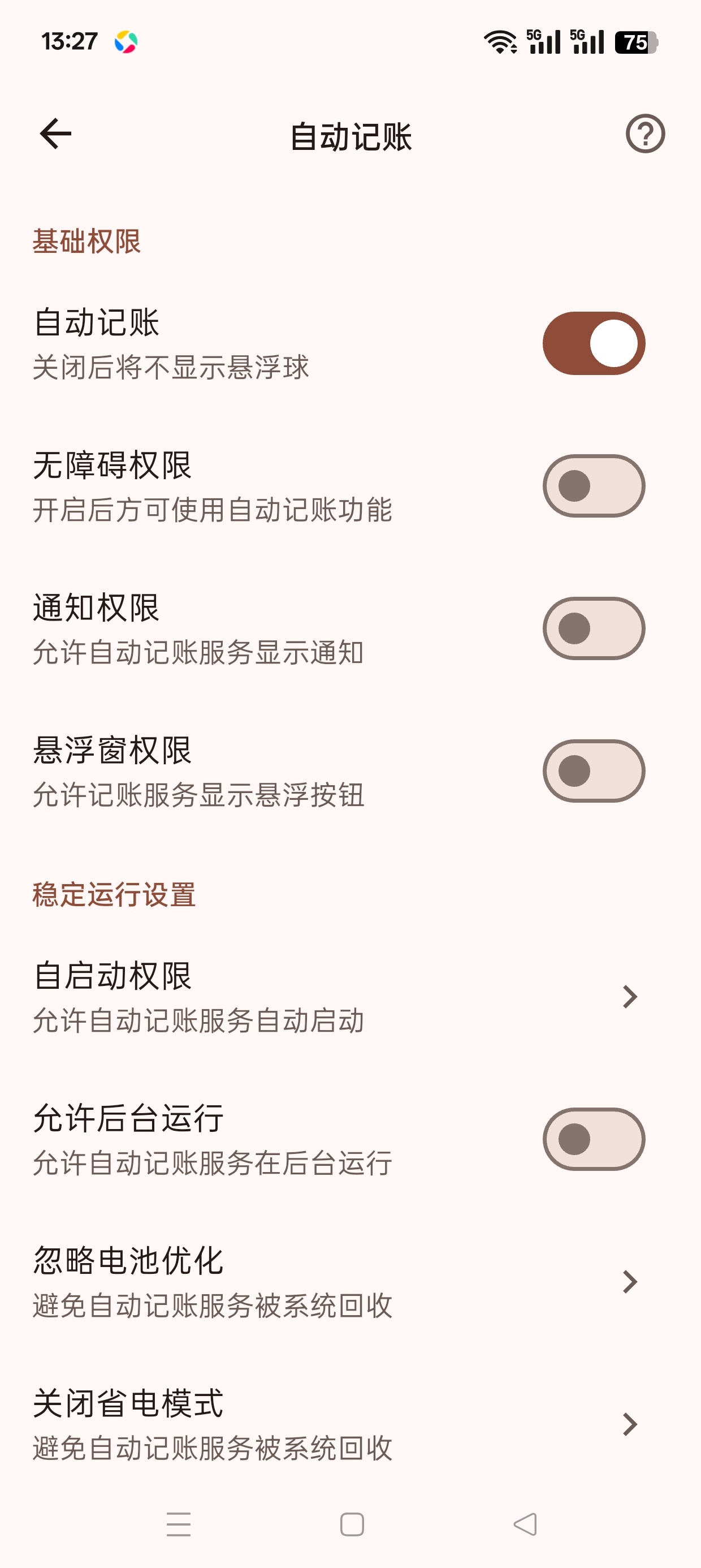Turn off the 自动记账 switch

click(594, 343)
